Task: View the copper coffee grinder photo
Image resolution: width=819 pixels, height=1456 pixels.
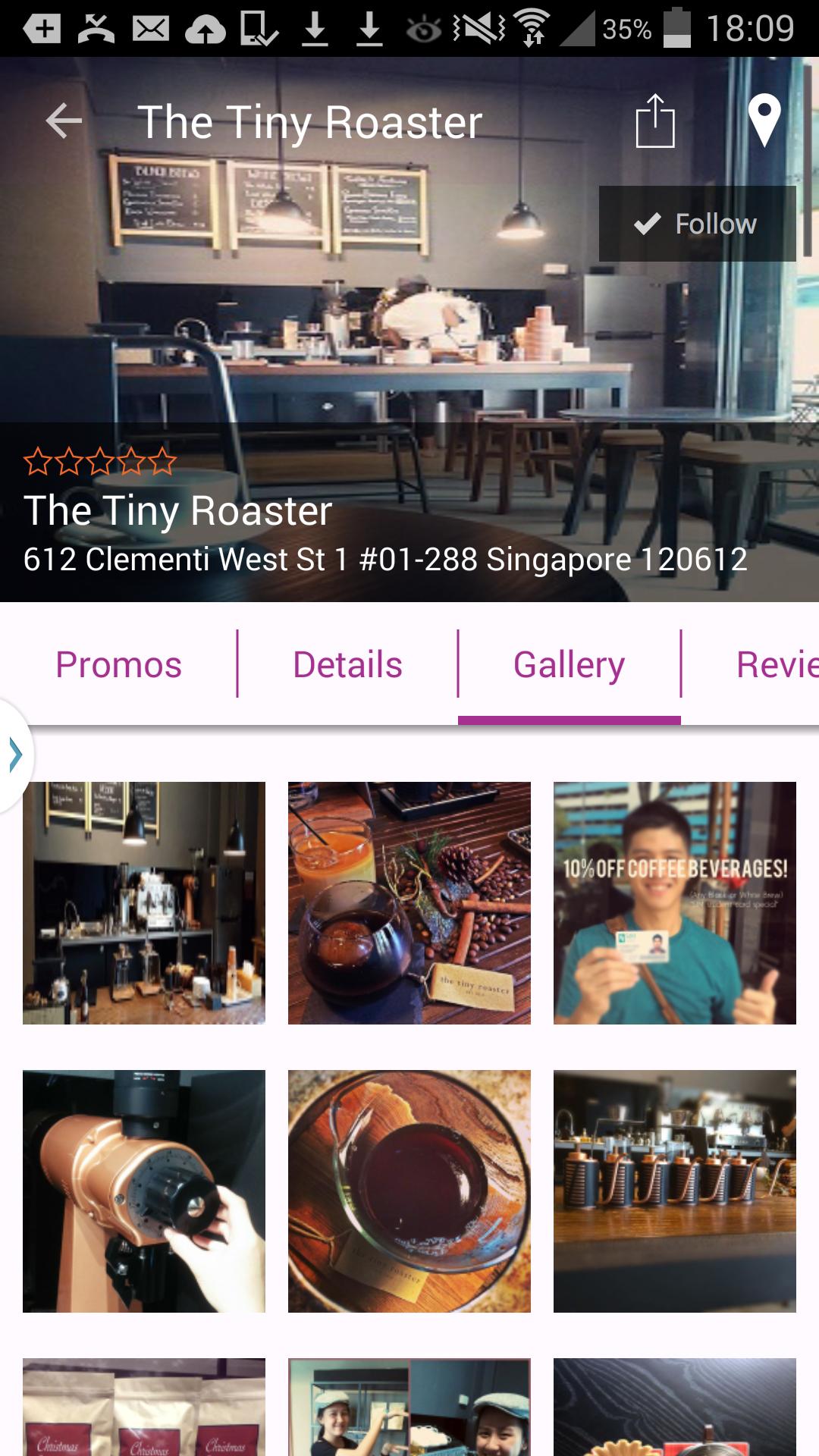Action: [144, 1191]
